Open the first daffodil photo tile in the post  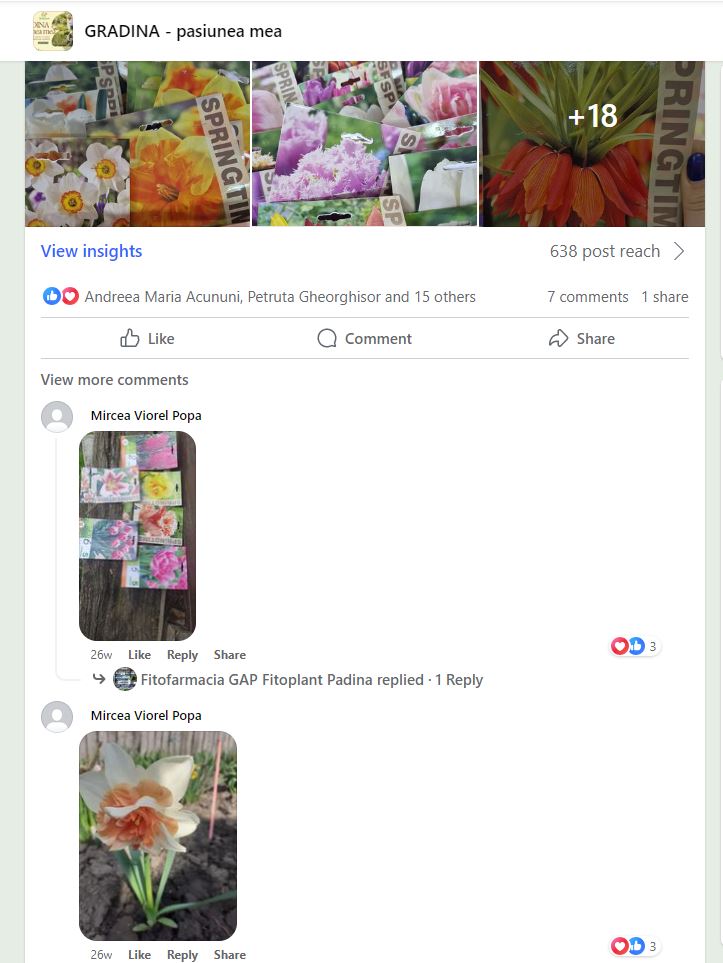tap(137, 143)
